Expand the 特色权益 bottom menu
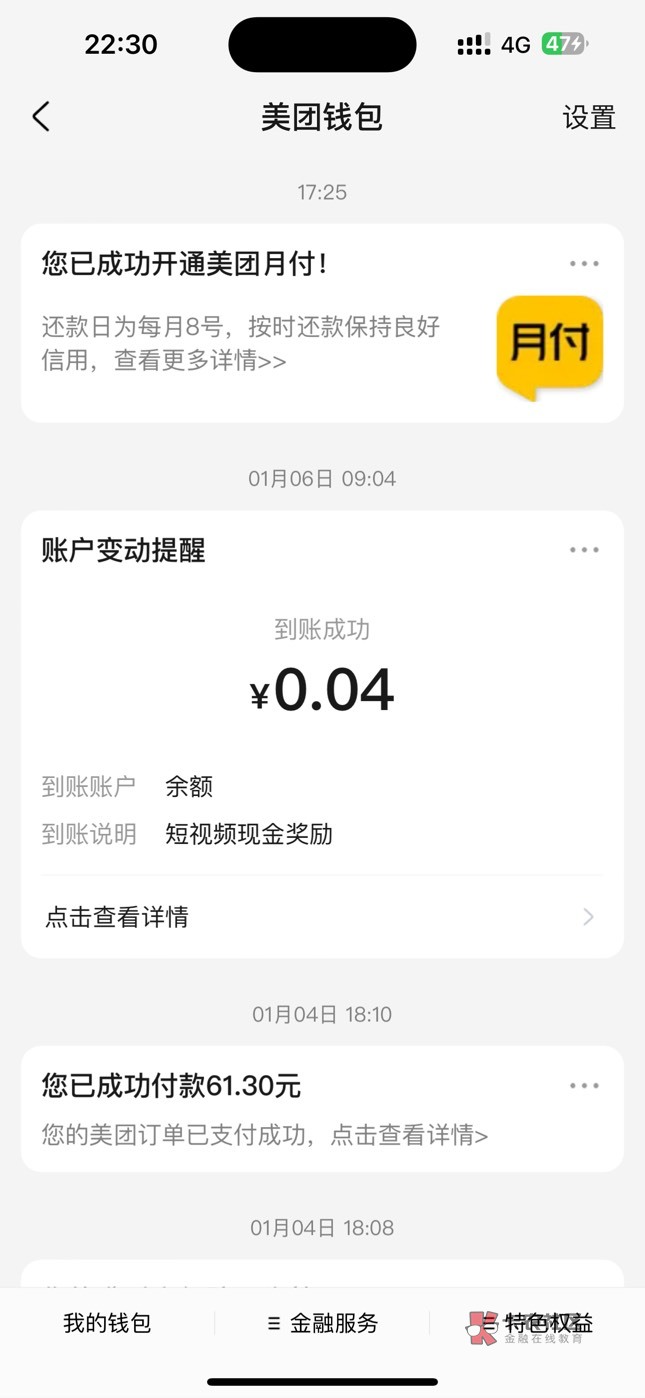This screenshot has height=1398, width=645. pyautogui.click(x=538, y=1324)
